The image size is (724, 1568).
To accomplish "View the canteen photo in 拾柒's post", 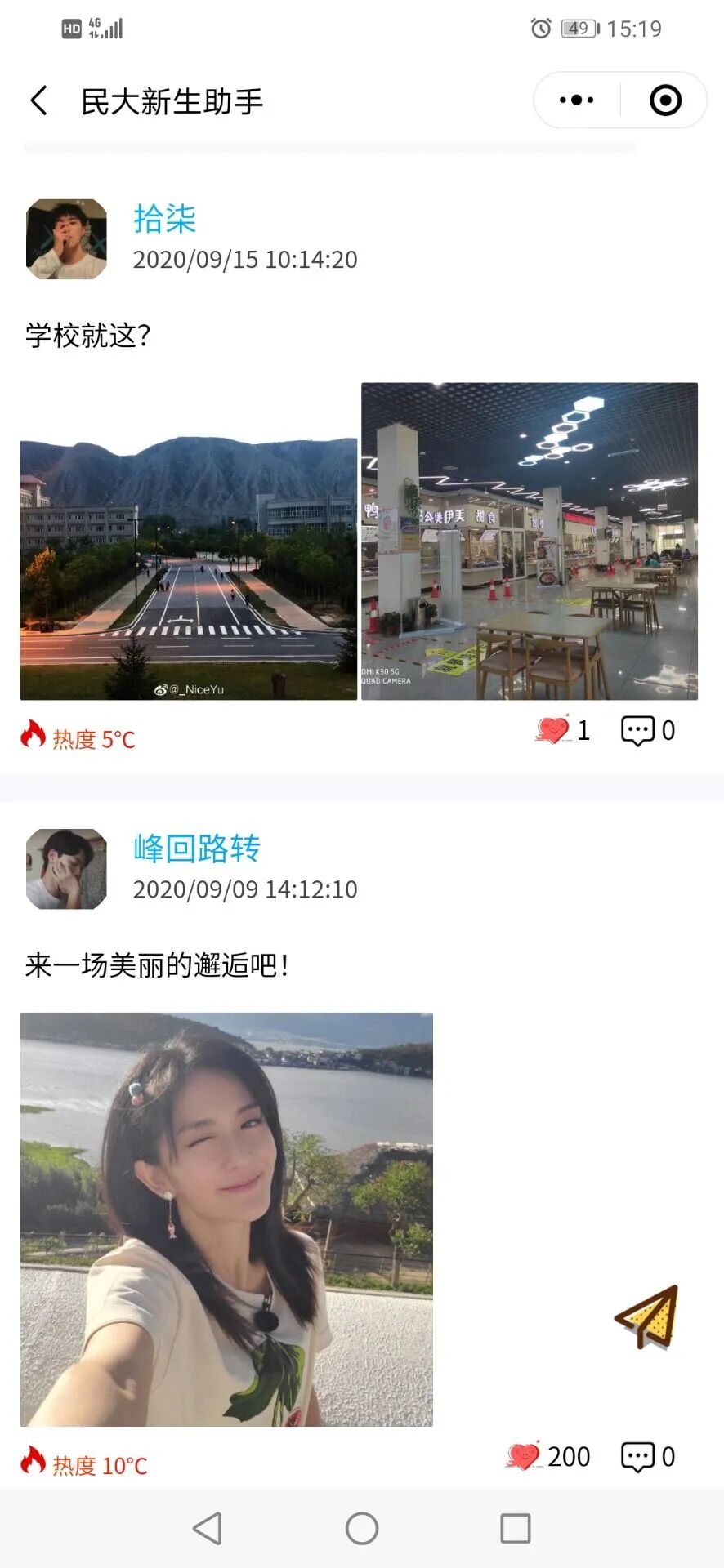I will [530, 541].
